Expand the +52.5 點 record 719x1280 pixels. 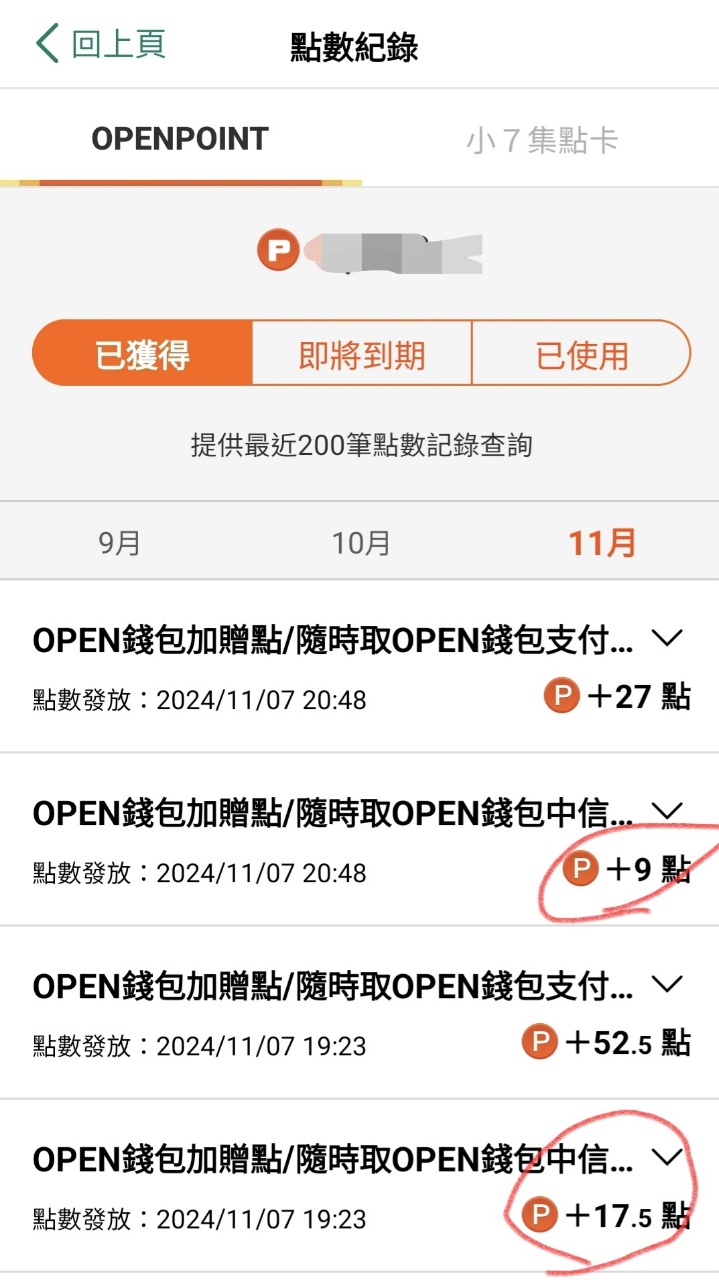666,984
